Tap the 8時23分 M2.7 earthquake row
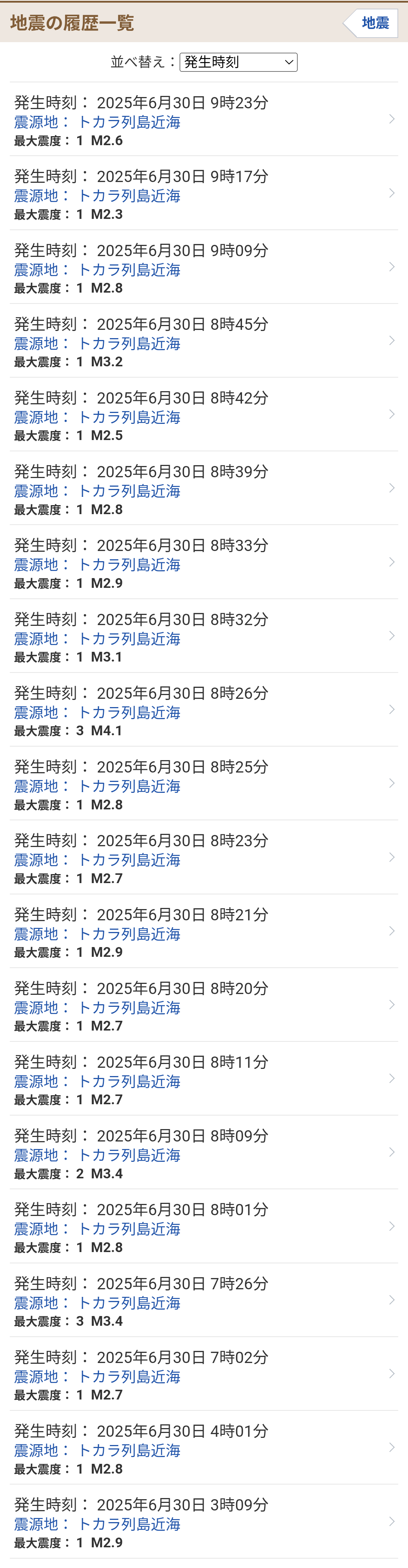This screenshot has width=408, height=1568. [203, 858]
